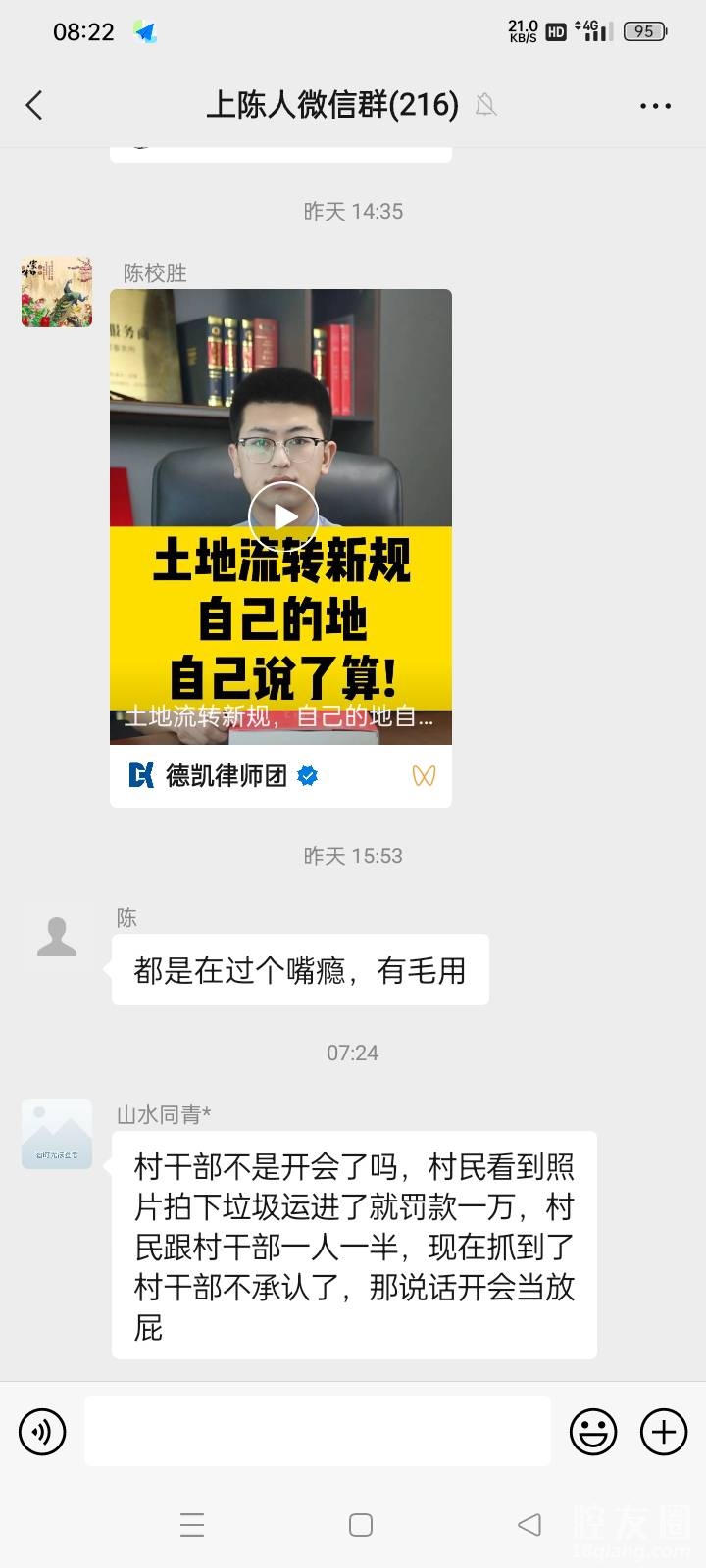Open the 德凯律师团 channel link
The width and height of the screenshot is (706, 1568).
coord(226,775)
